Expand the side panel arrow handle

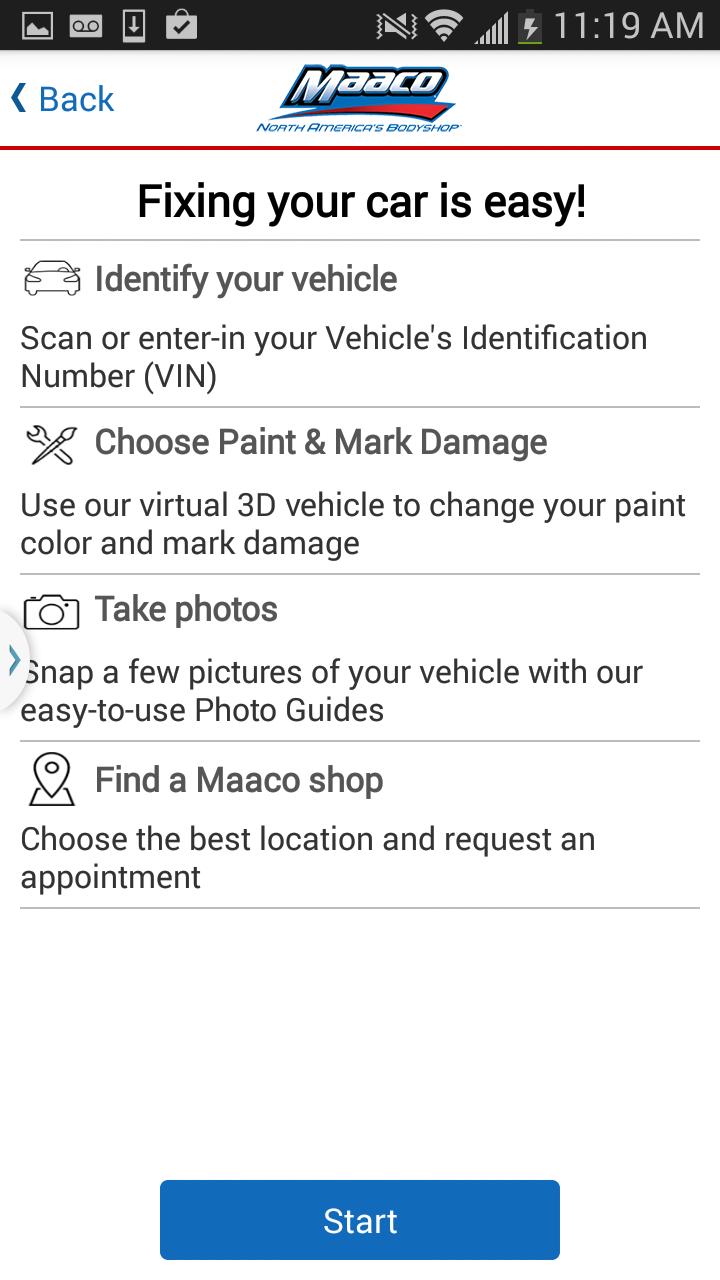[13, 660]
